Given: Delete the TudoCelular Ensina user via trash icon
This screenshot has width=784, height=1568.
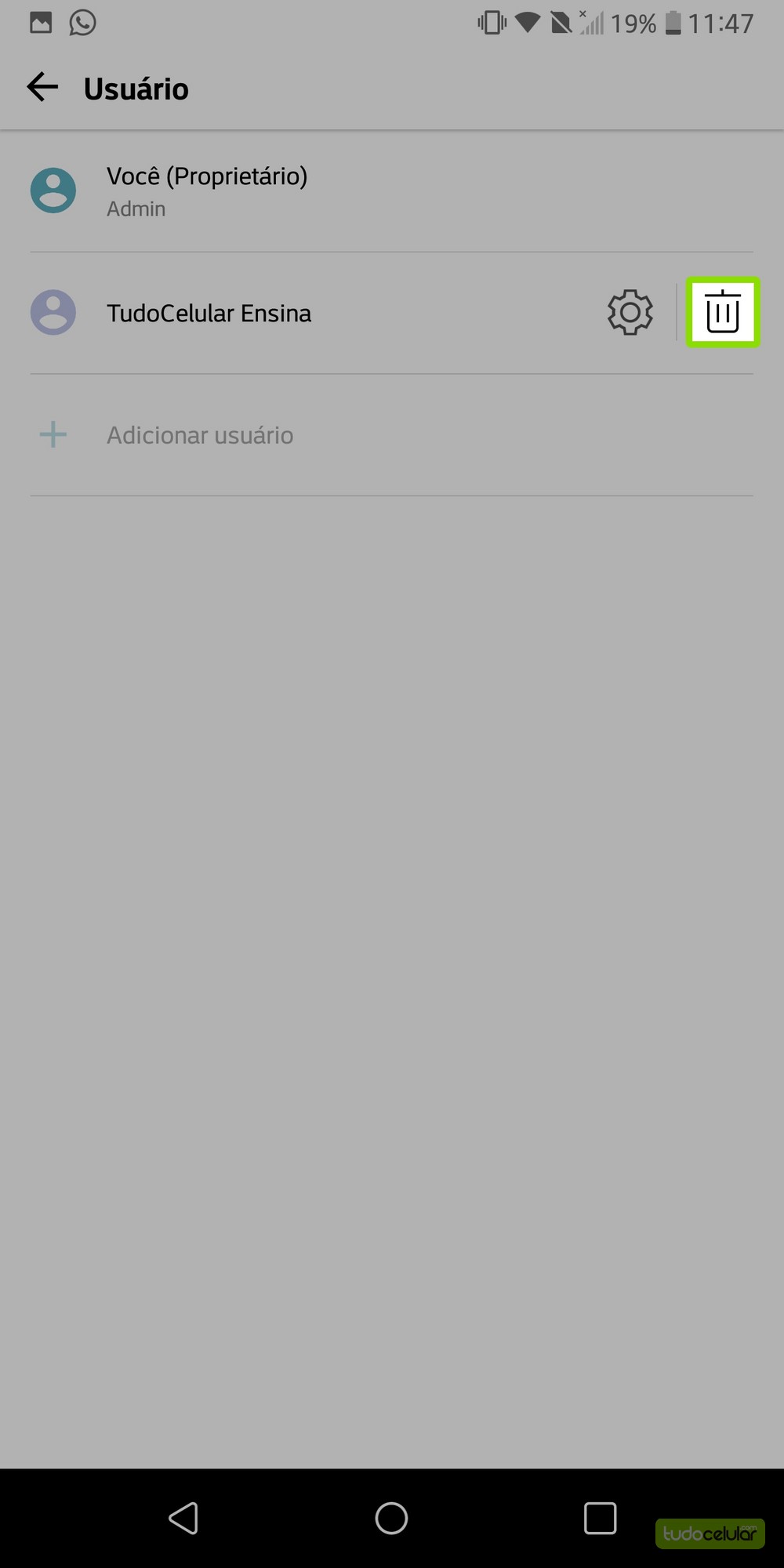Looking at the screenshot, I should (x=722, y=312).
